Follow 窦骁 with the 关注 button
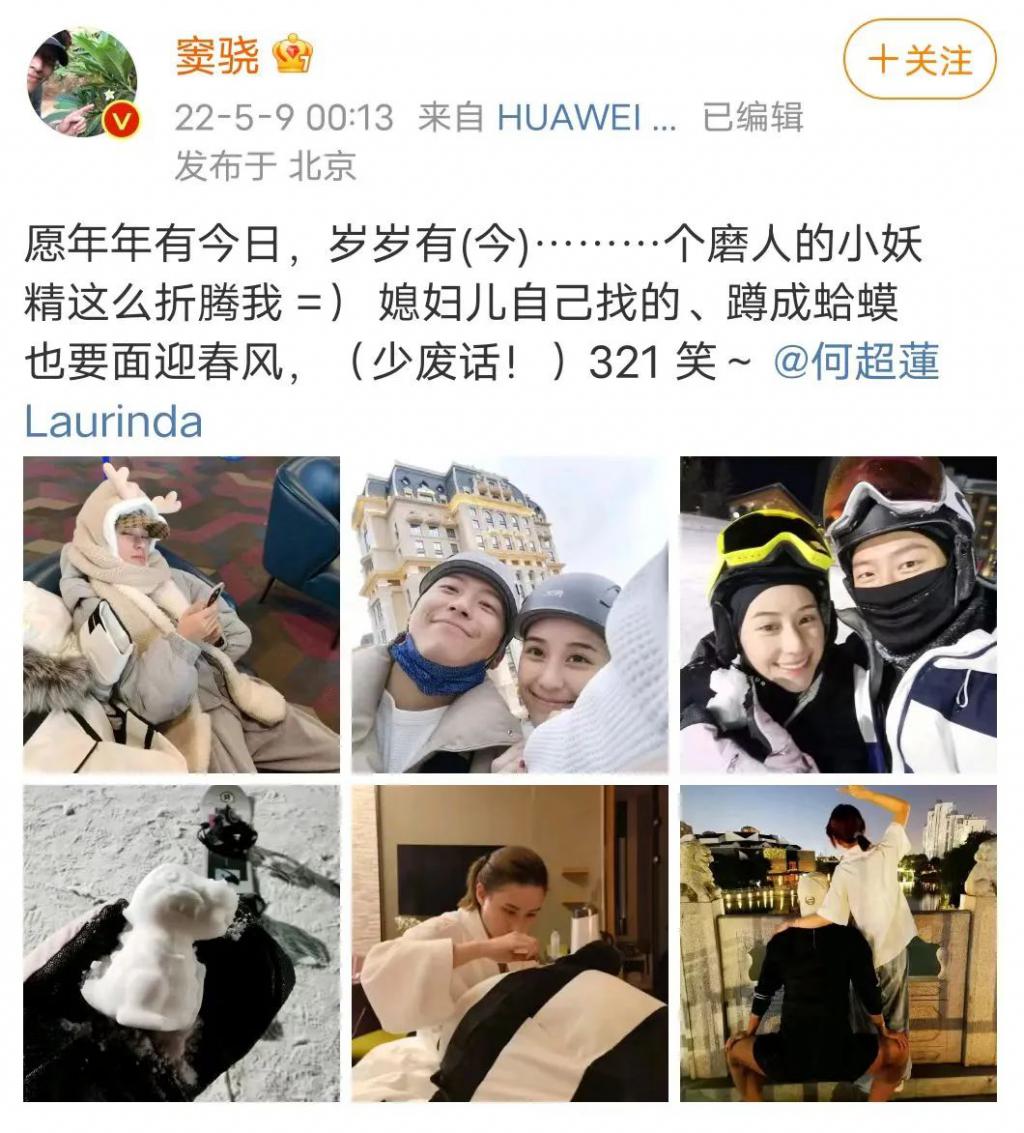1024x1133 pixels. (919, 60)
